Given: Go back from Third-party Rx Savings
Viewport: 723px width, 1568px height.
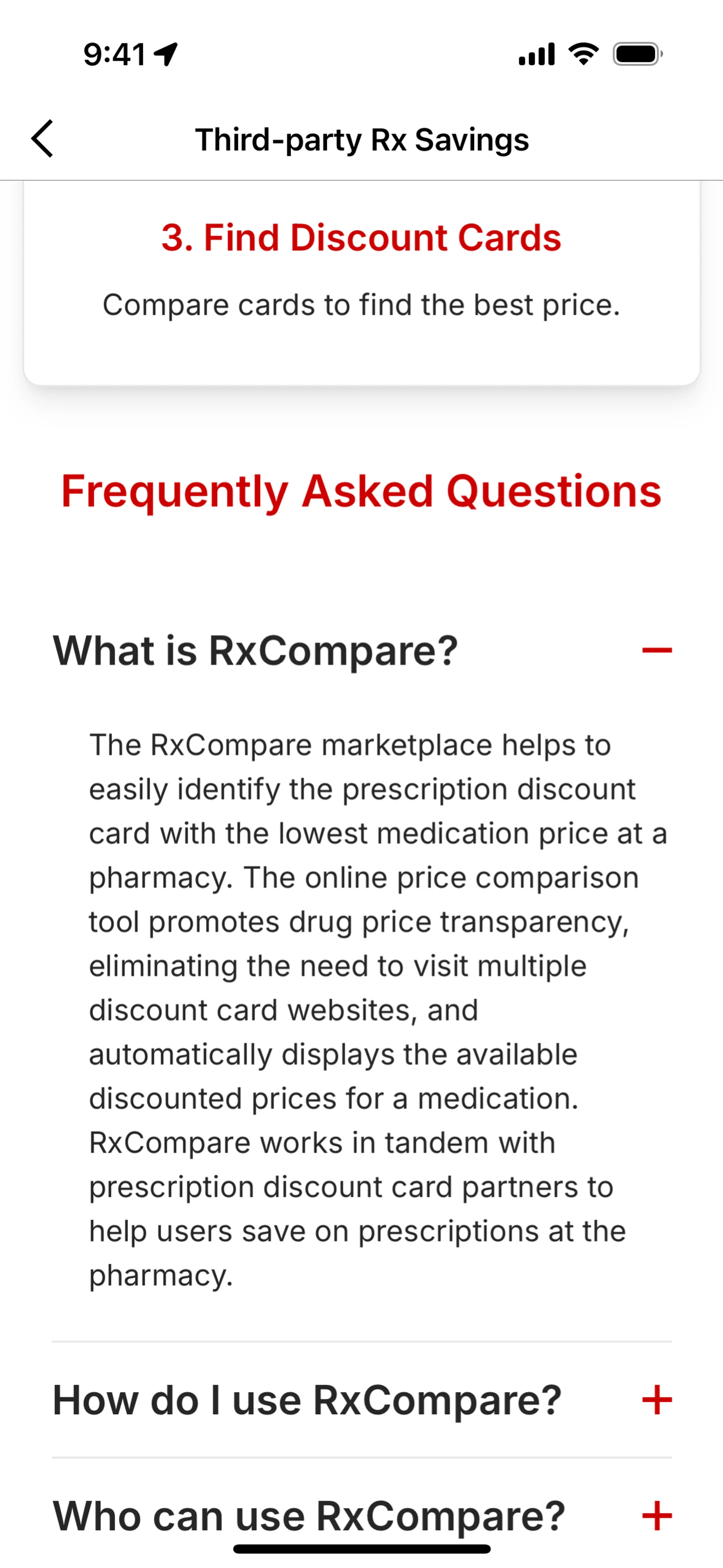Looking at the screenshot, I should [x=43, y=139].
